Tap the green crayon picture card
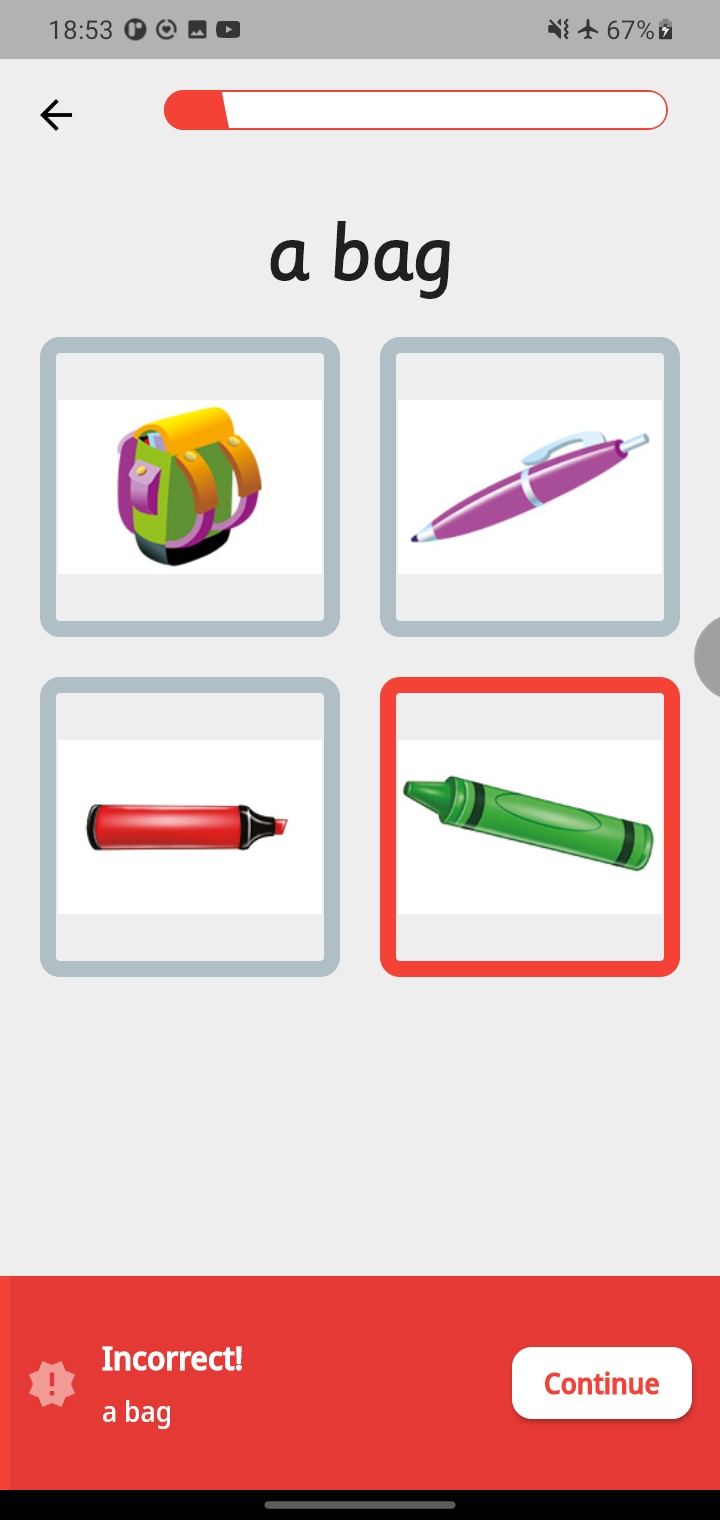Viewport: 720px width, 1520px height. pos(530,827)
